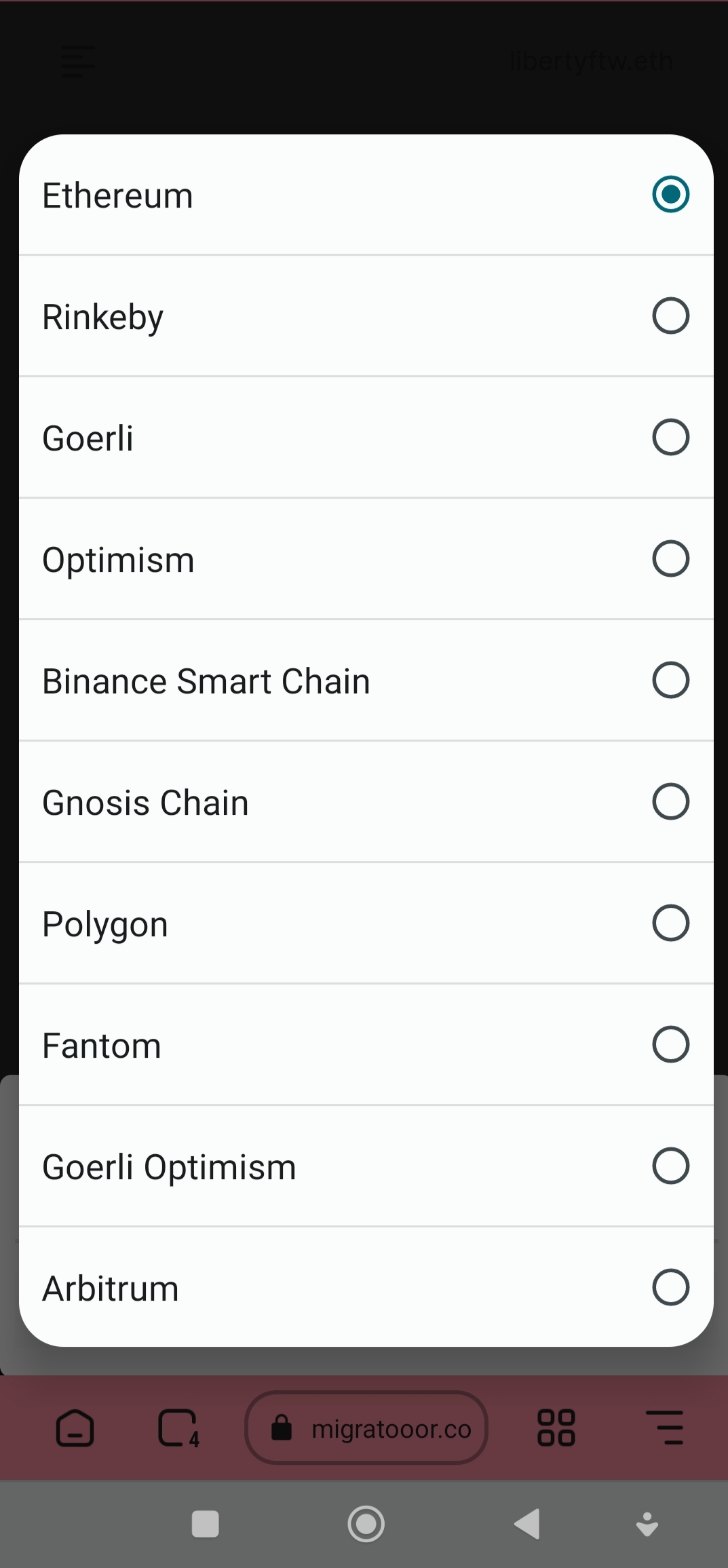
Task: Pick Optimism as the network
Action: [366, 559]
